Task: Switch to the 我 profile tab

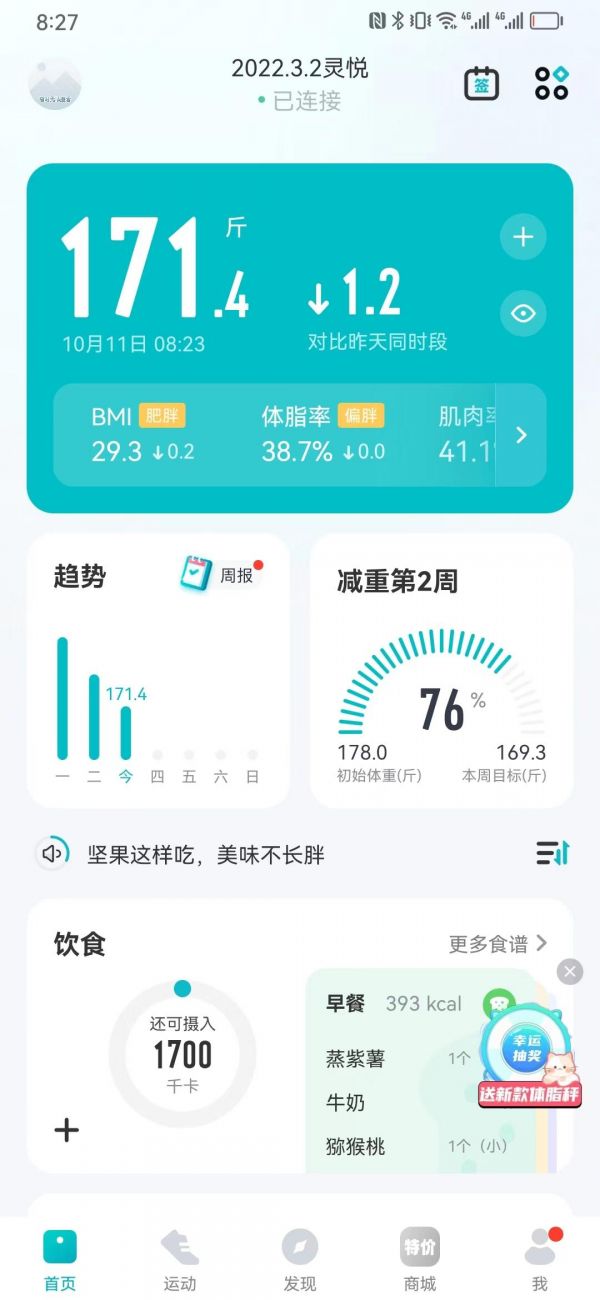Action: click(x=540, y=1260)
